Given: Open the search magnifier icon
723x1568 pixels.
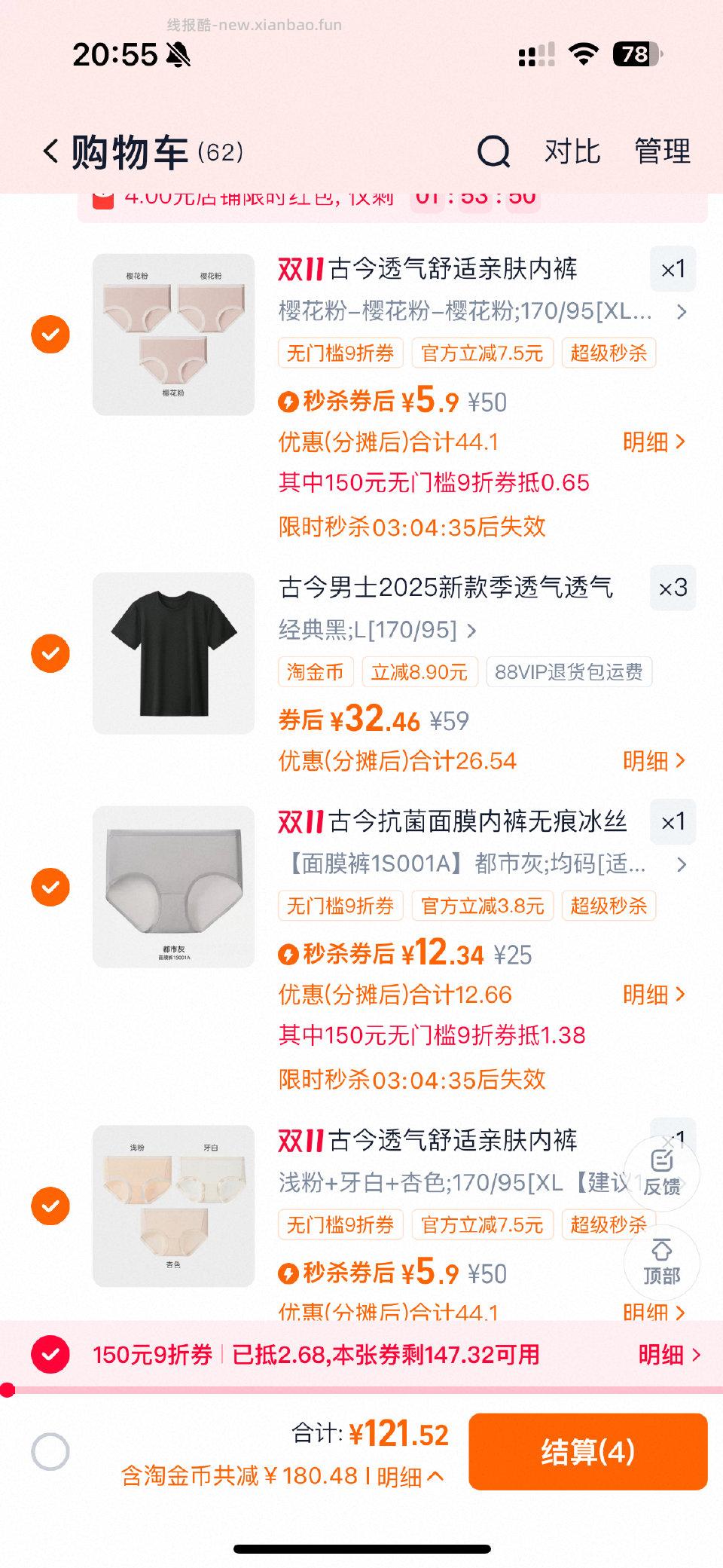Looking at the screenshot, I should [x=493, y=151].
